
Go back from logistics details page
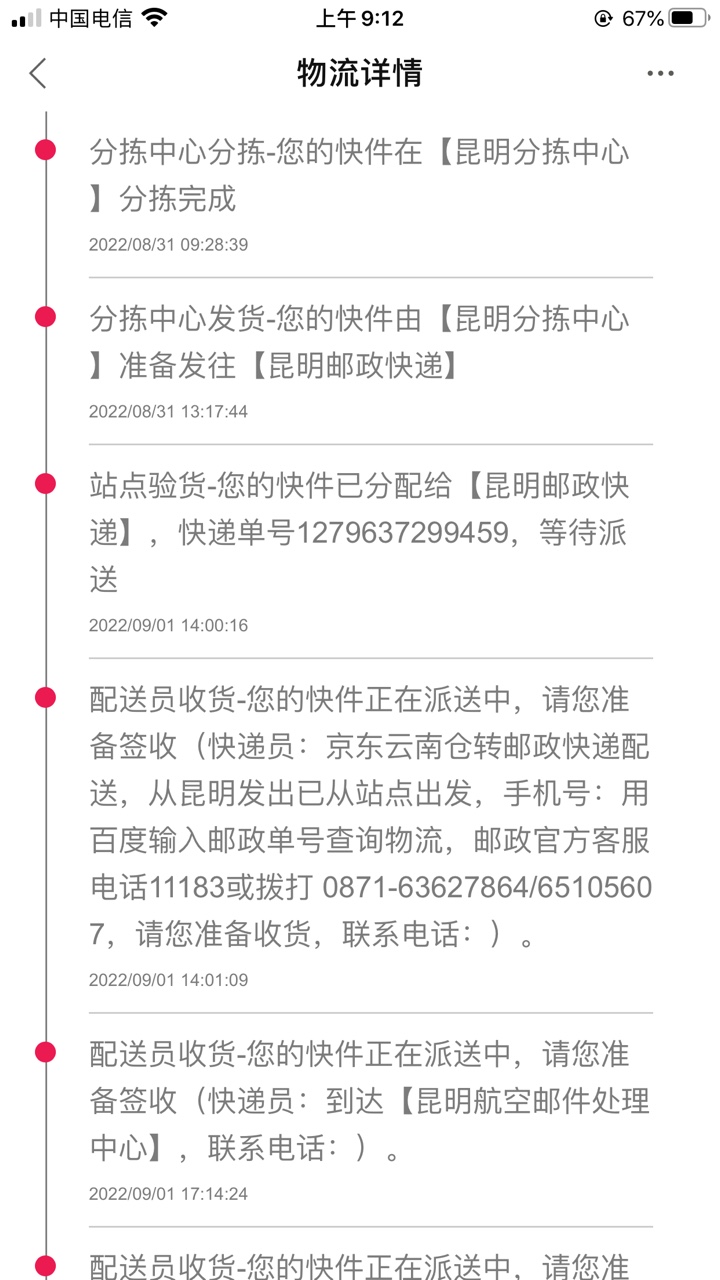(x=38, y=73)
